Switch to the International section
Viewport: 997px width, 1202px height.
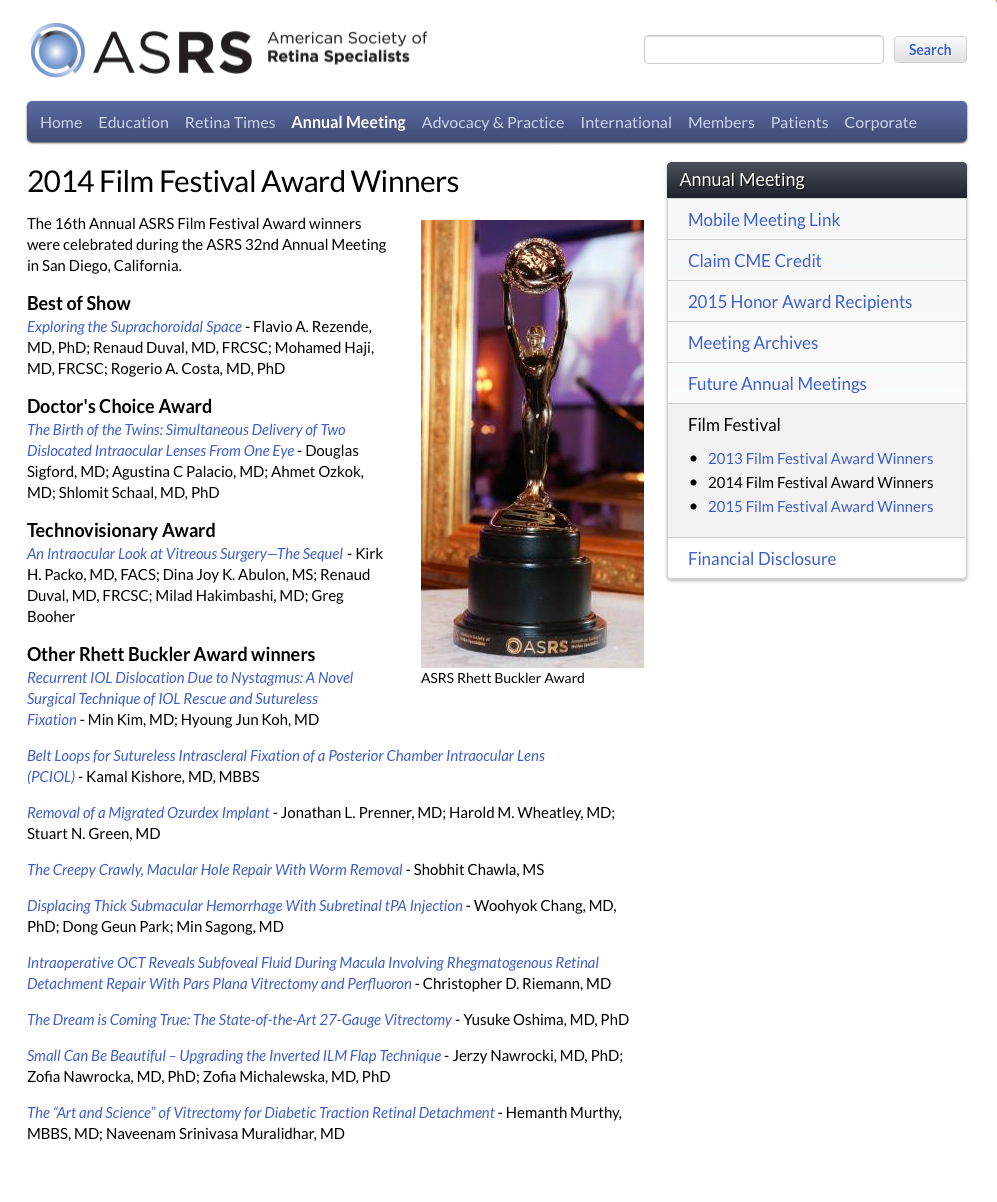click(x=626, y=122)
